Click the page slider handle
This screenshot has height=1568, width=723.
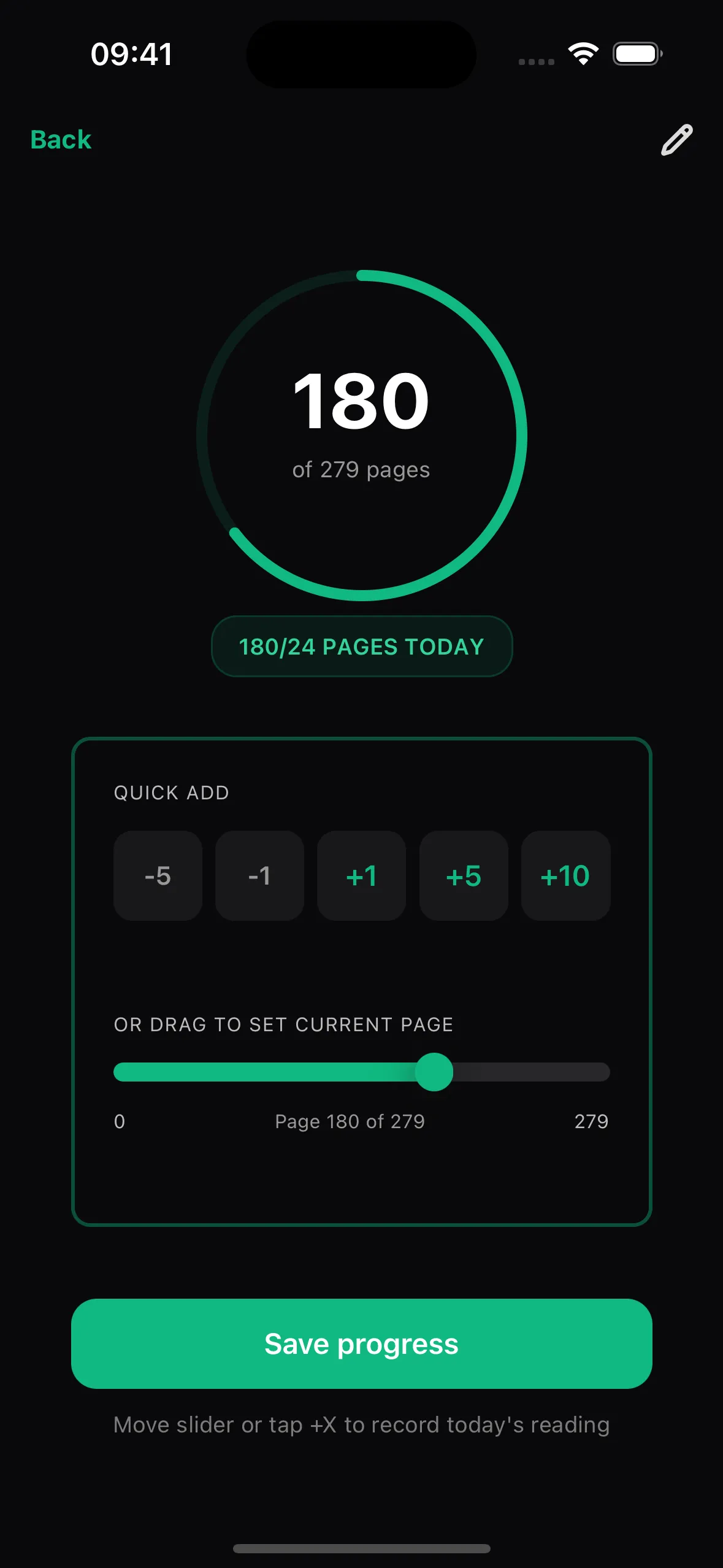coord(435,1072)
